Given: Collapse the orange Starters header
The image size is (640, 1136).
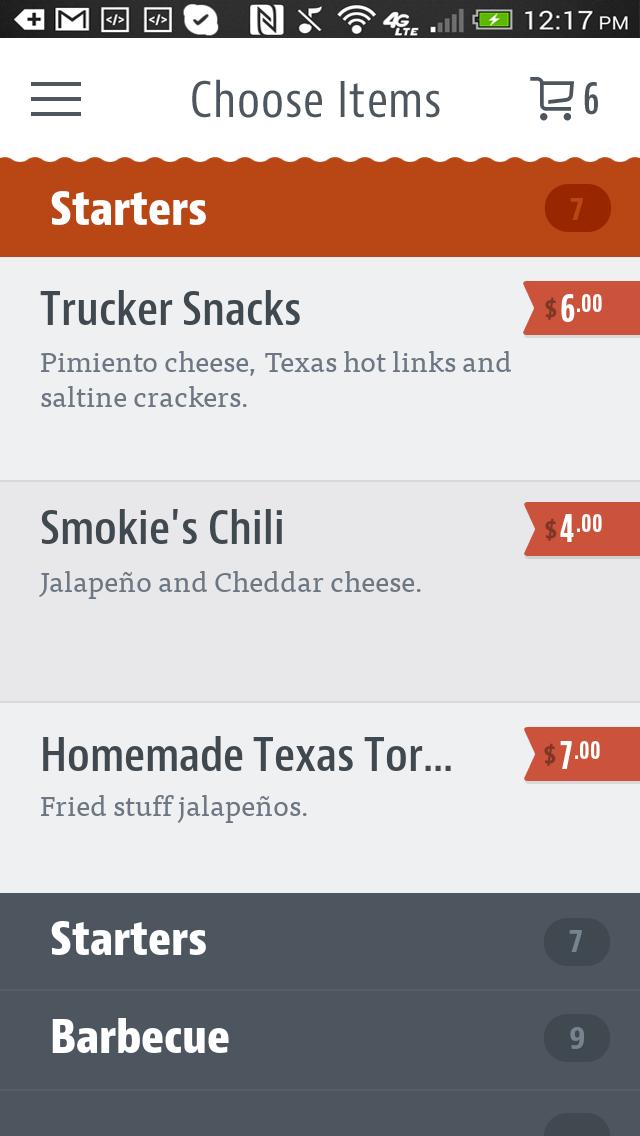Looking at the screenshot, I should (320, 209).
